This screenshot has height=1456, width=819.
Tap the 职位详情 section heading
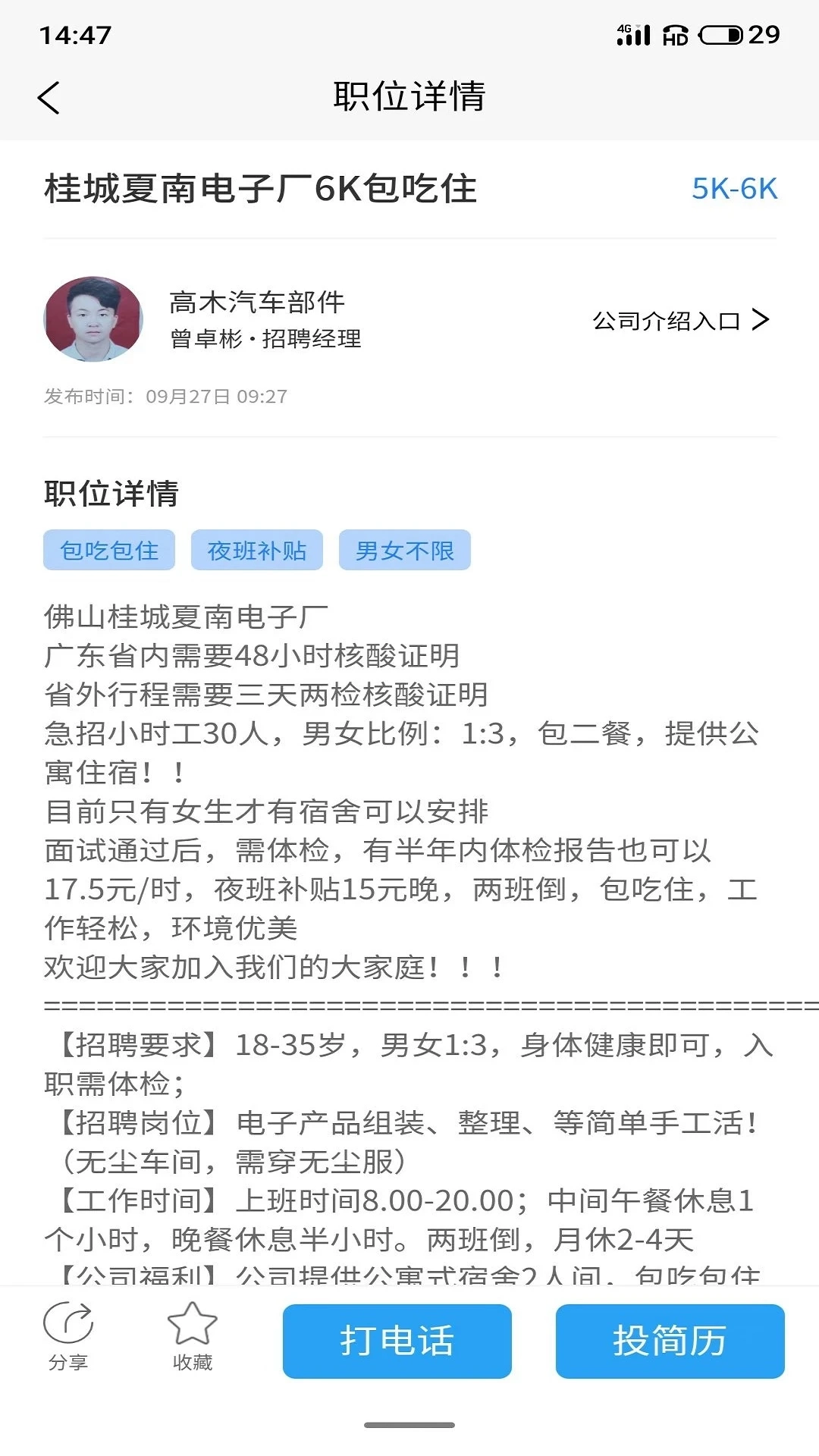coord(111,493)
